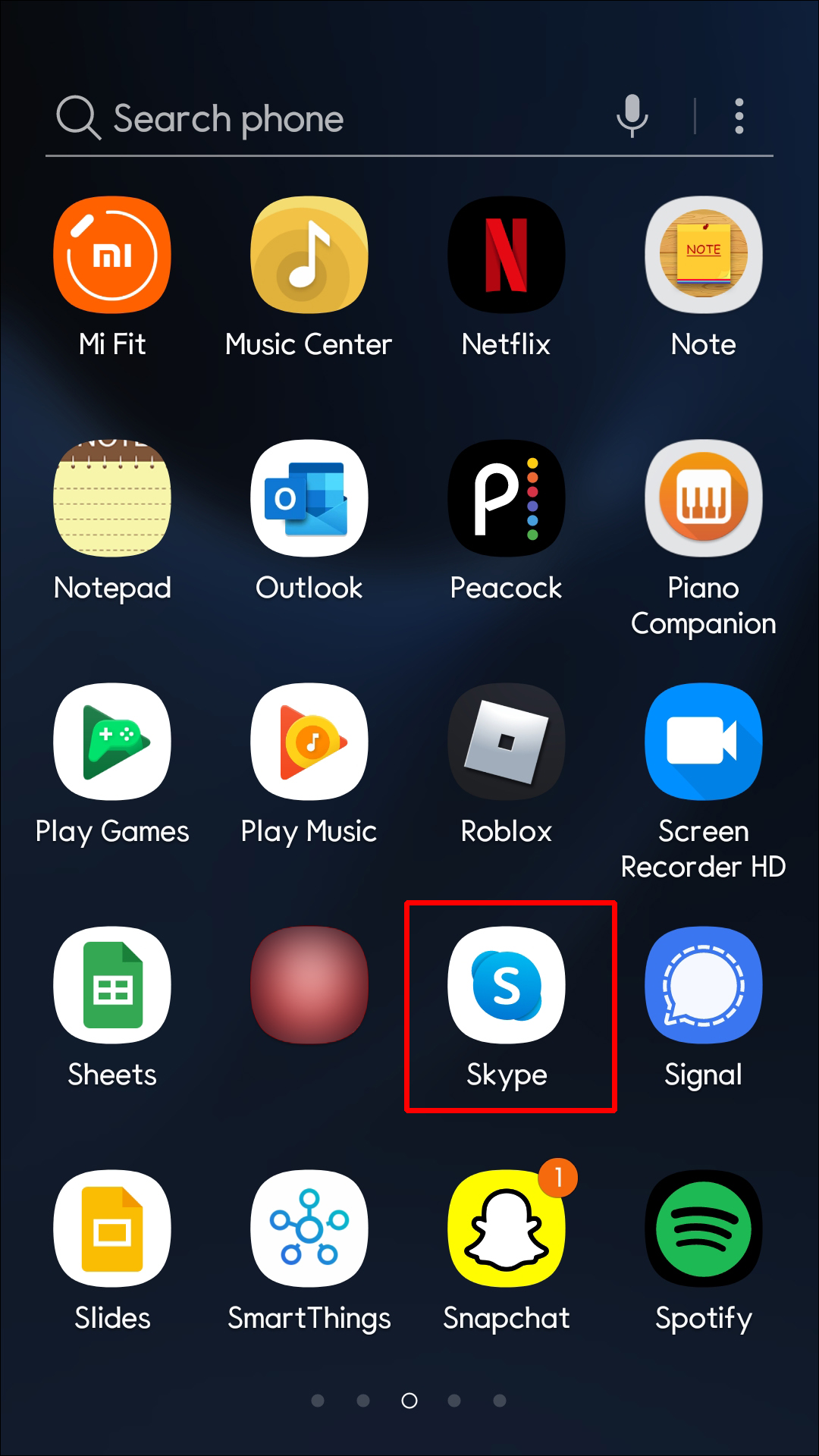This screenshot has height=1456, width=819.
Task: Open Outlook
Action: (x=309, y=498)
